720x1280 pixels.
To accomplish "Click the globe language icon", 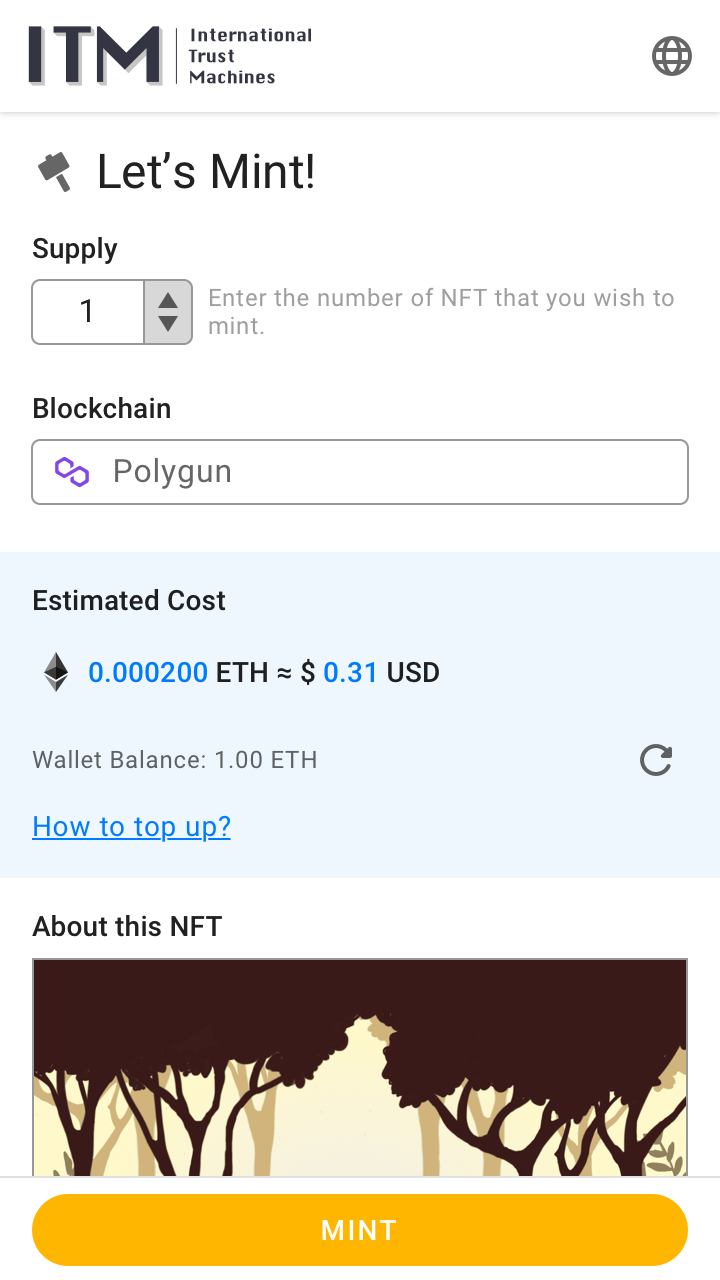I will [x=671, y=56].
